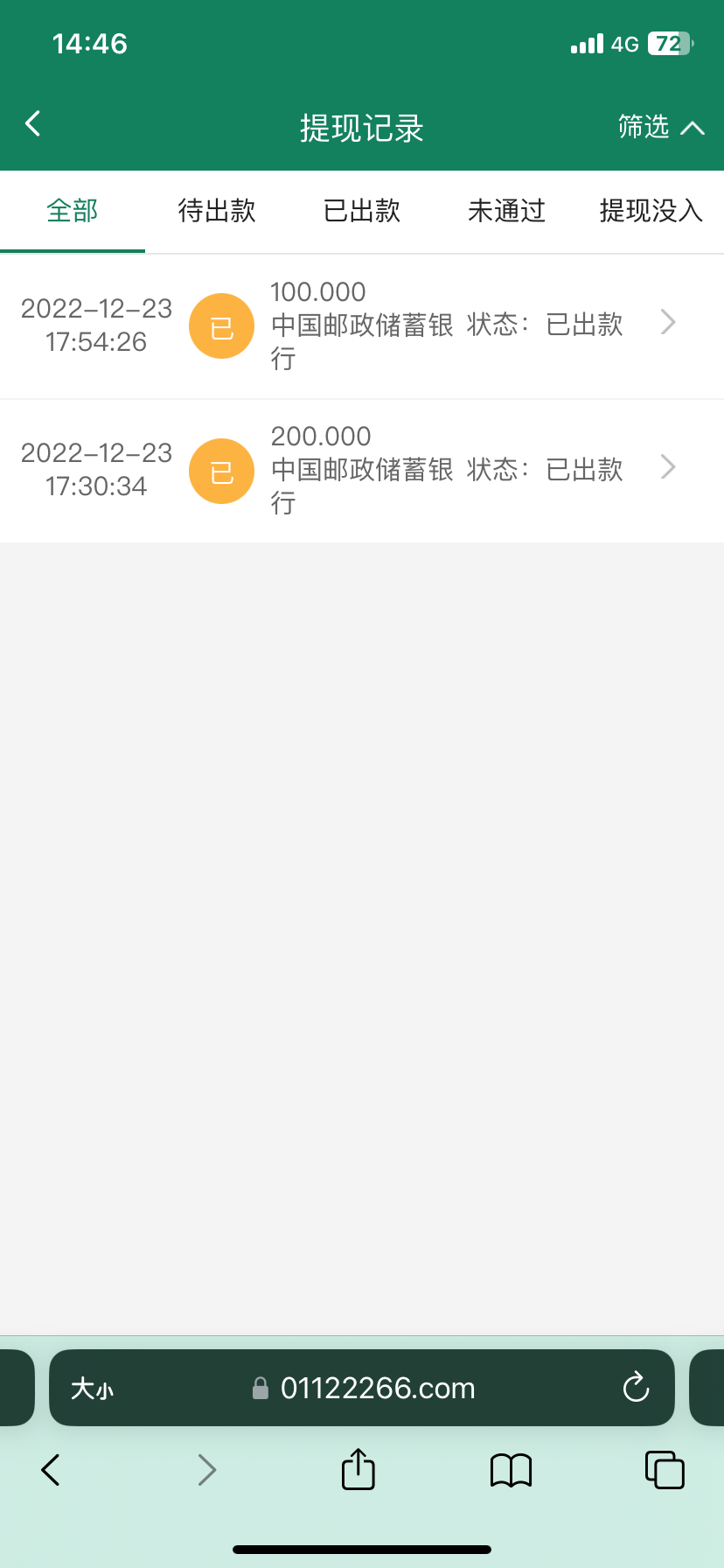The image size is (724, 1568).
Task: Go back in the Safari toolbar
Action: coord(51,1470)
